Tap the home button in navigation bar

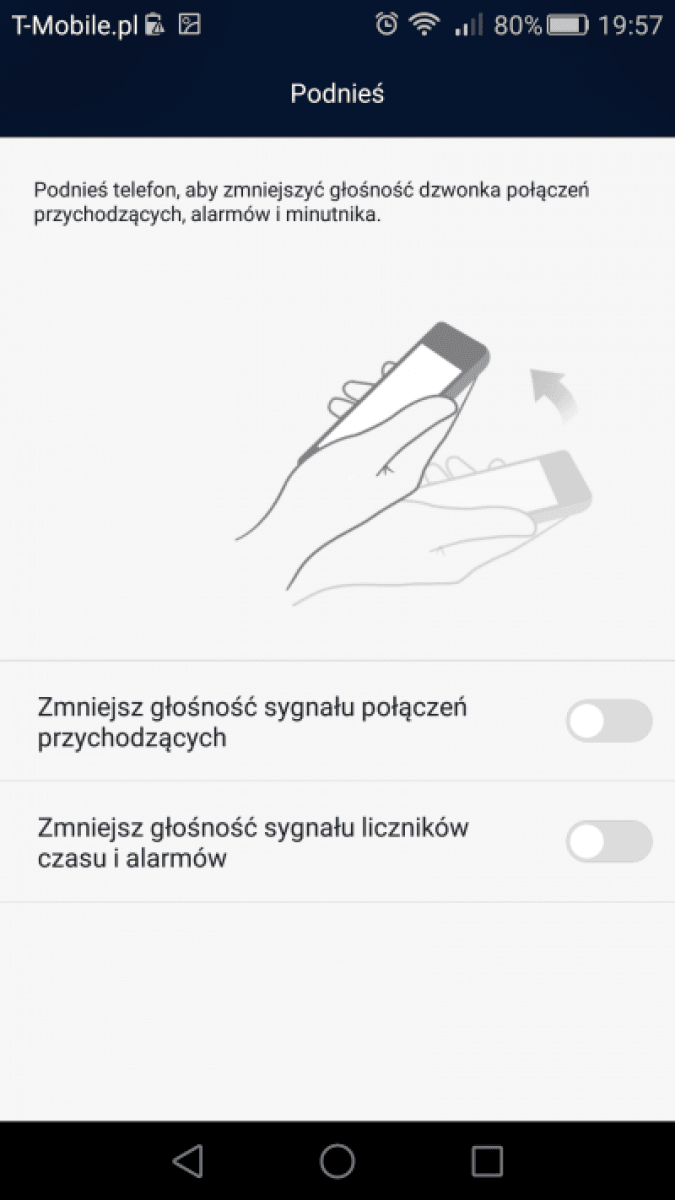click(337, 1160)
